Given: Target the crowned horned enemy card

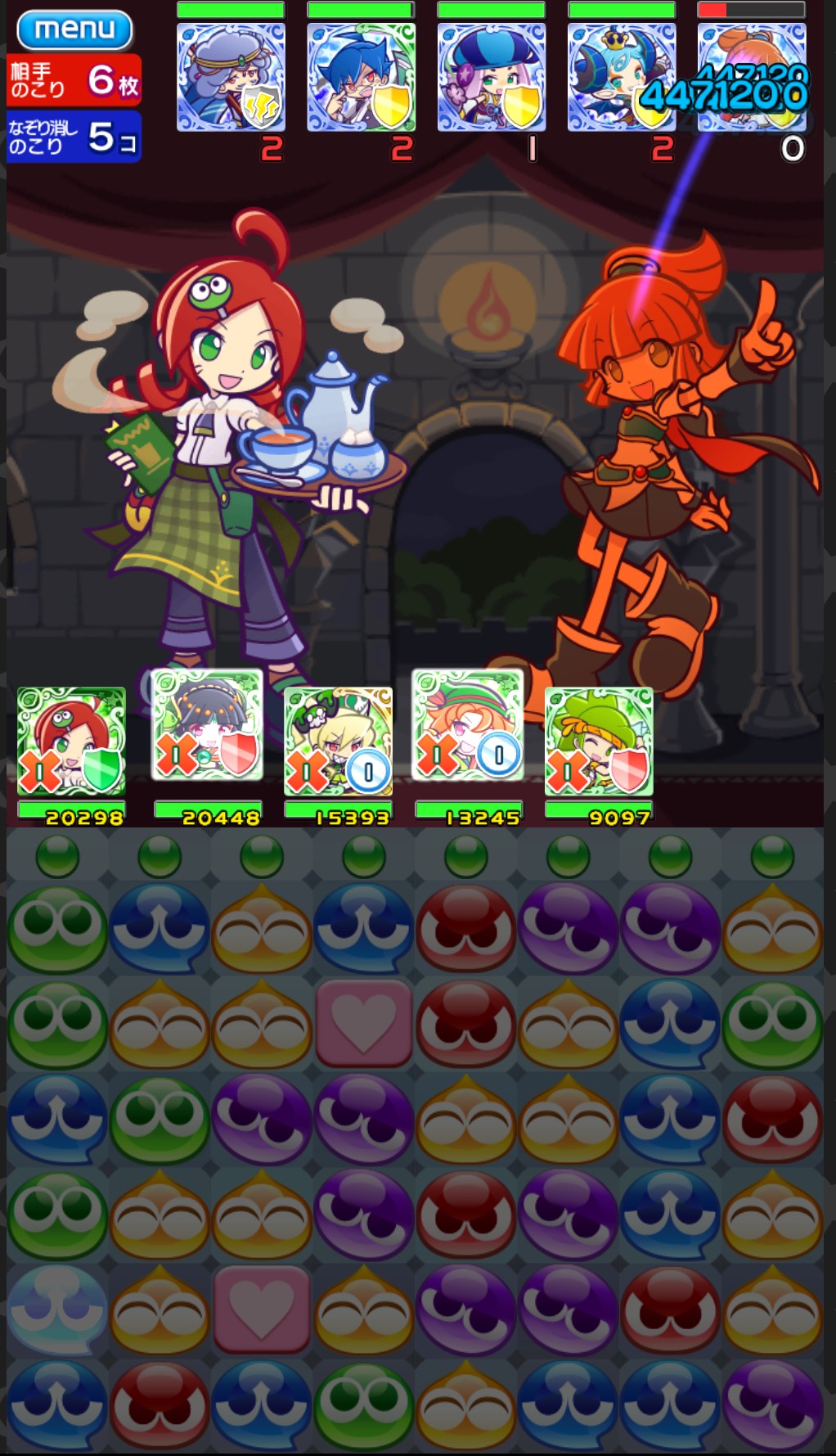Looking at the screenshot, I should coord(621,78).
